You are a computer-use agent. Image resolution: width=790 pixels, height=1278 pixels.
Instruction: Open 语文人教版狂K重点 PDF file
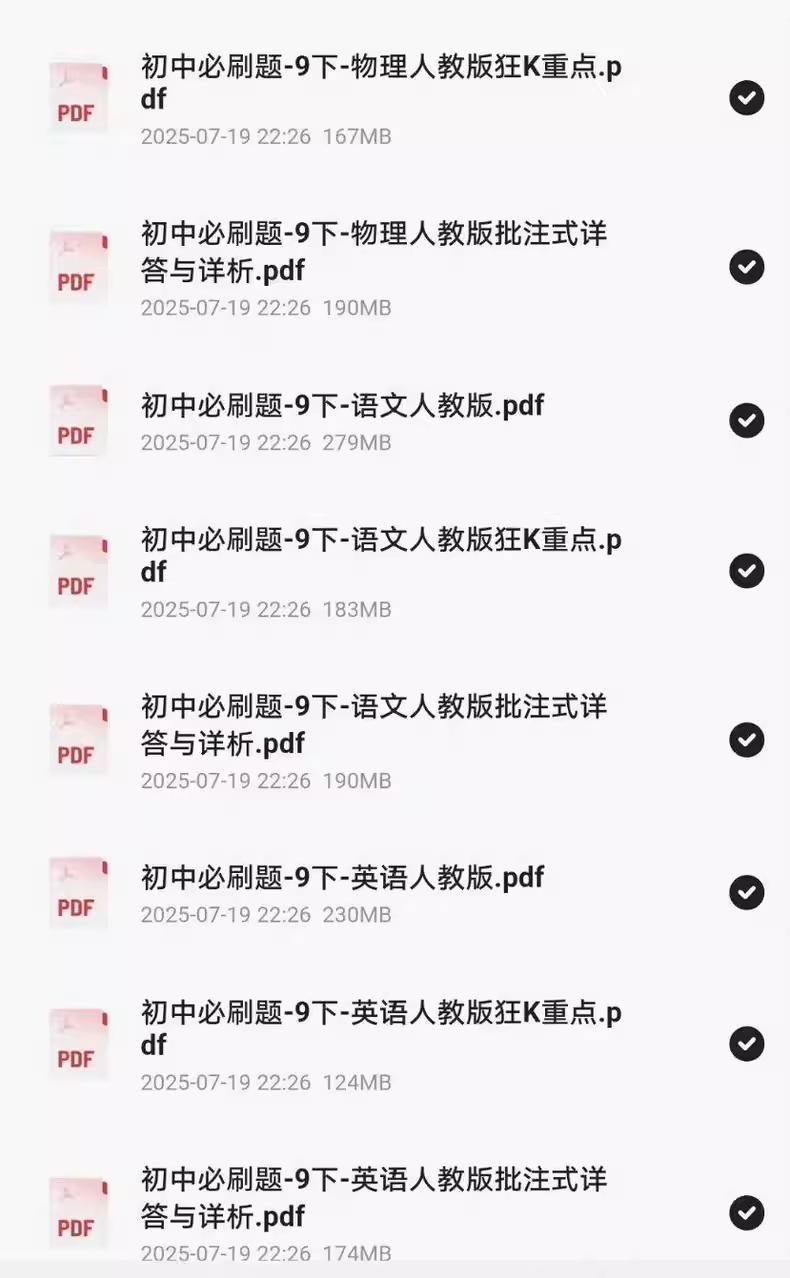pyautogui.click(x=380, y=556)
